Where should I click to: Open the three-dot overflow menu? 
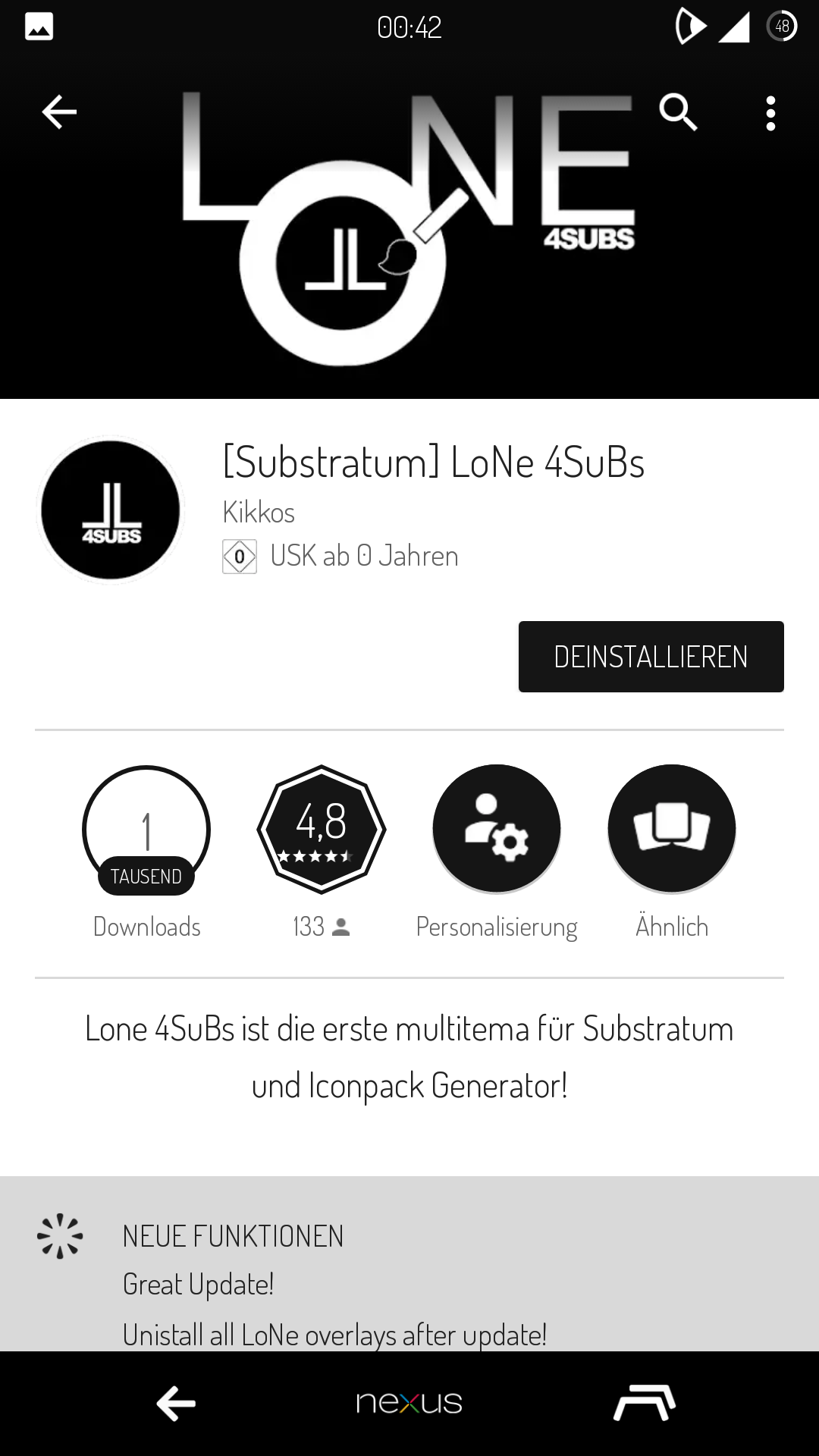(770, 114)
